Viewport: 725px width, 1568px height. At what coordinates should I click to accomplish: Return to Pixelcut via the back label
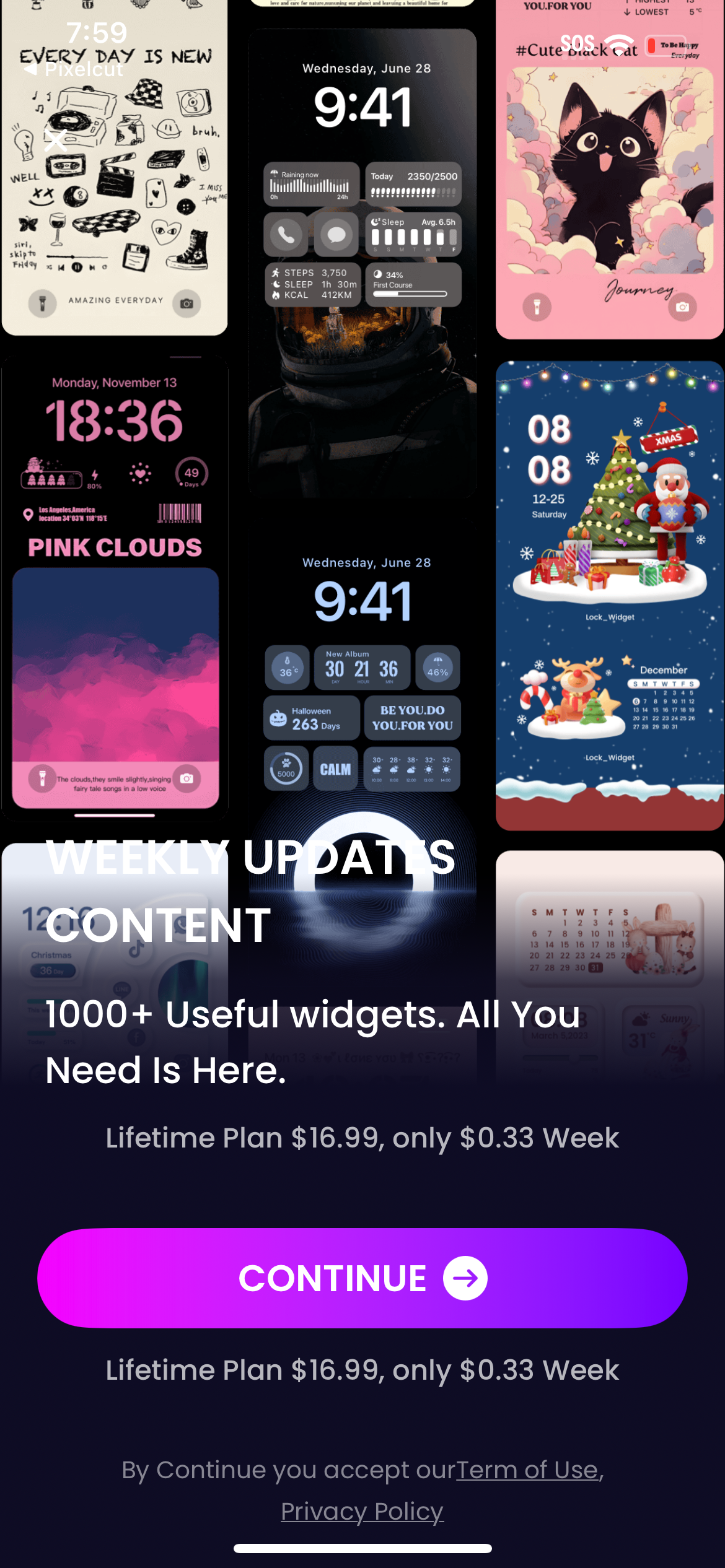[x=74, y=70]
